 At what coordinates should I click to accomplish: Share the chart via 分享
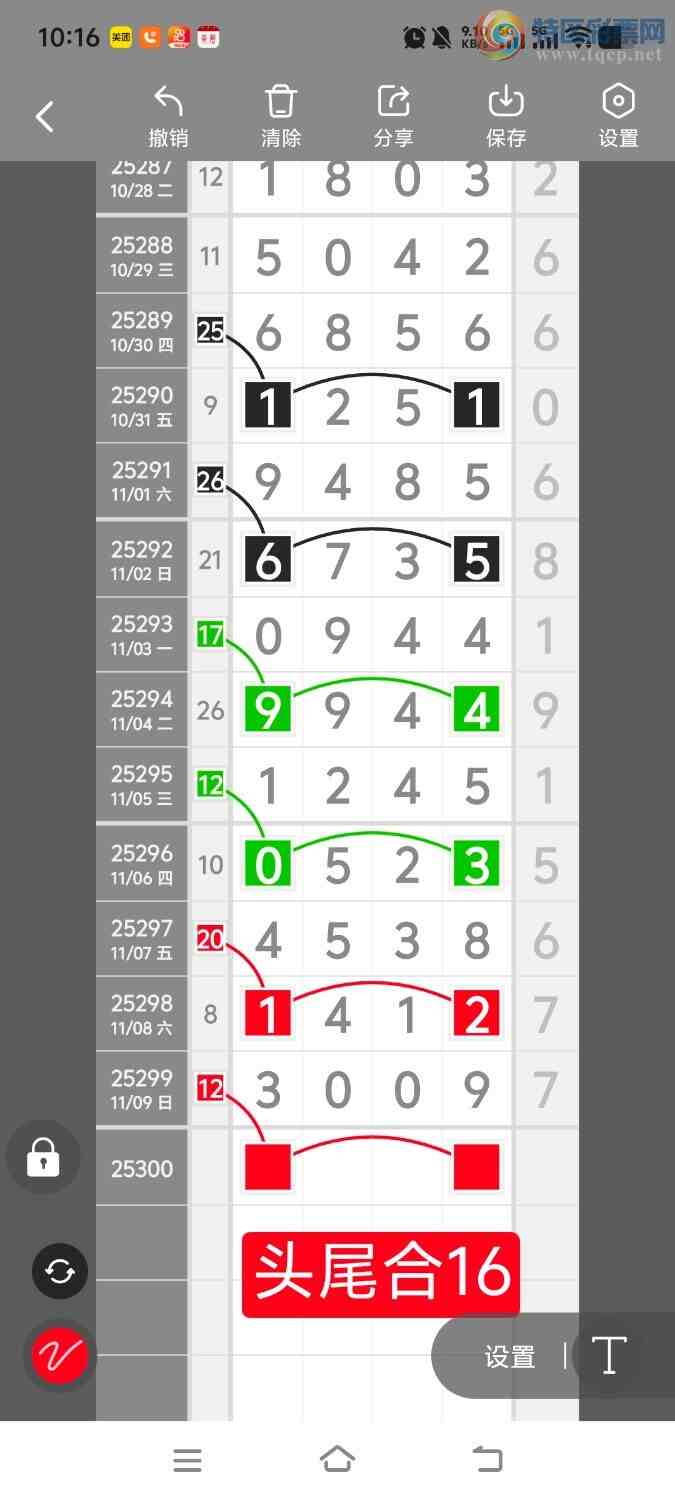coord(394,116)
